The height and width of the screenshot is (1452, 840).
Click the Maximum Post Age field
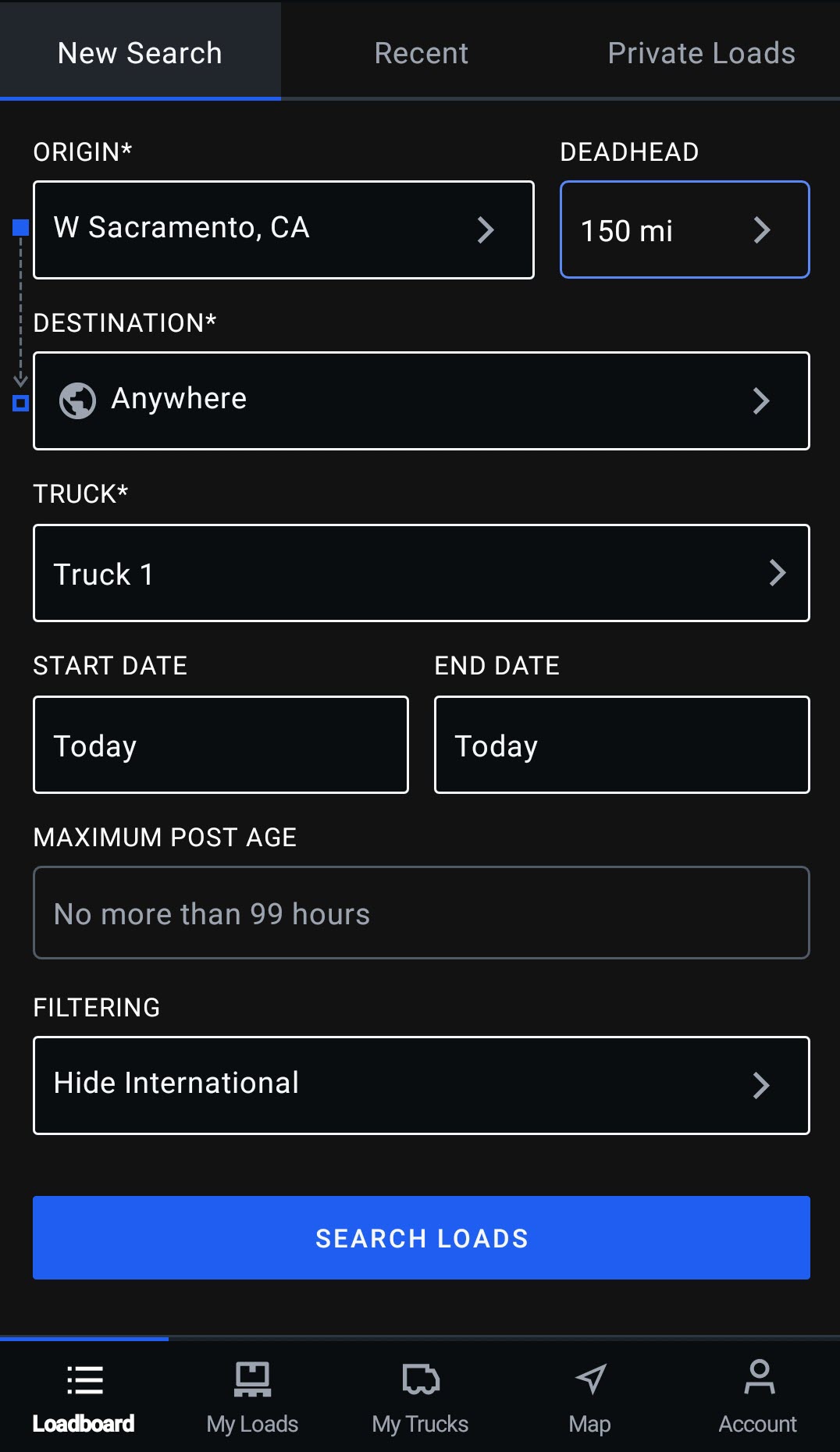pyautogui.click(x=422, y=913)
